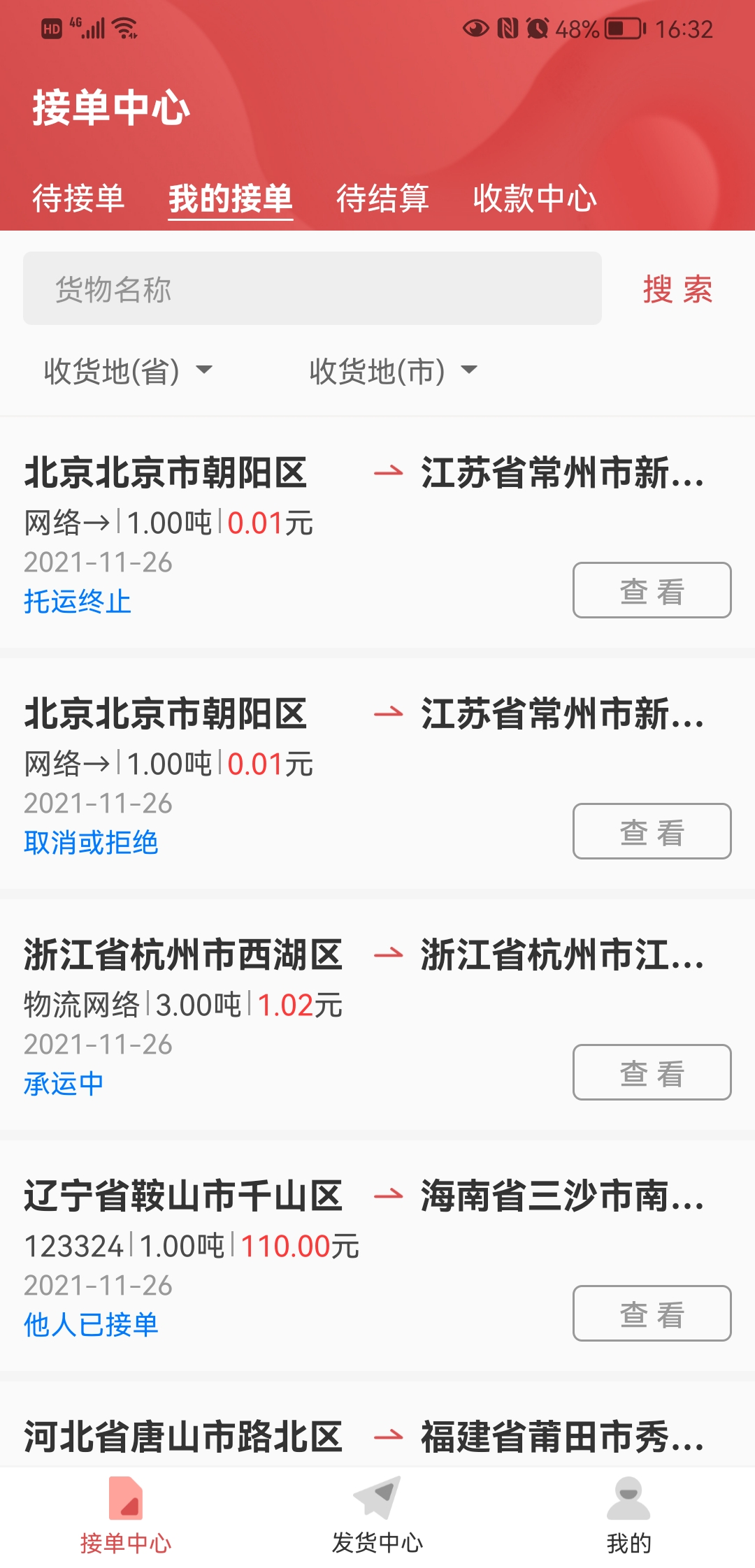Open the 待结算 tab
The width and height of the screenshot is (755, 1568).
point(382,198)
